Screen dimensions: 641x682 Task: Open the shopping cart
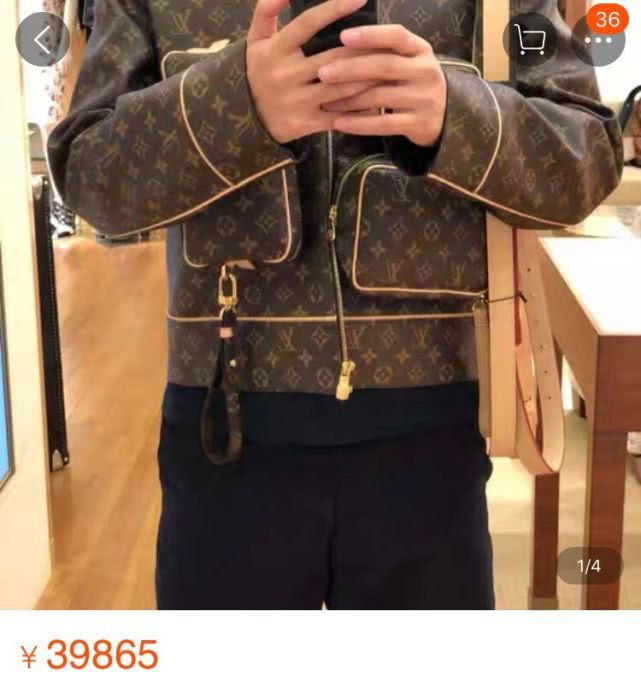529,40
